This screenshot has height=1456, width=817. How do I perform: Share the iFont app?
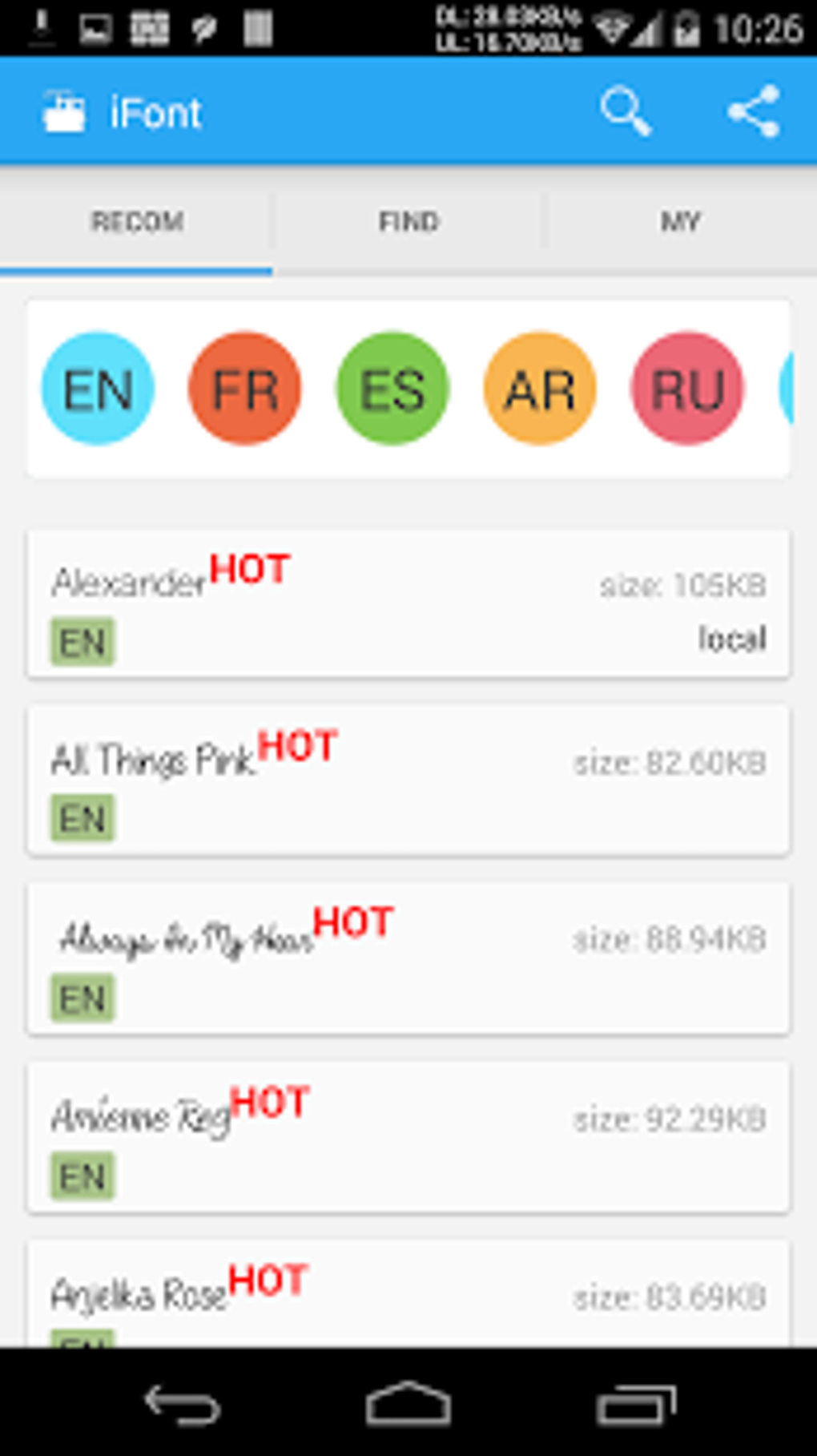point(754,111)
